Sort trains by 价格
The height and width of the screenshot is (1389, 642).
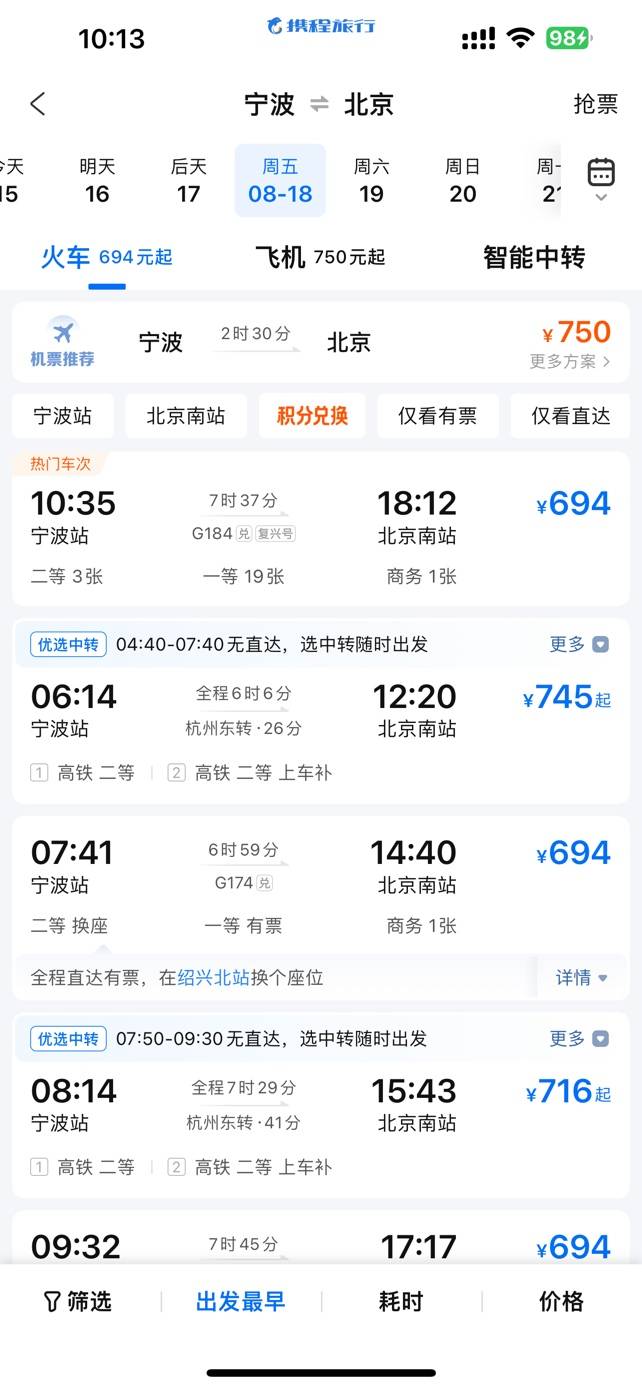561,1301
